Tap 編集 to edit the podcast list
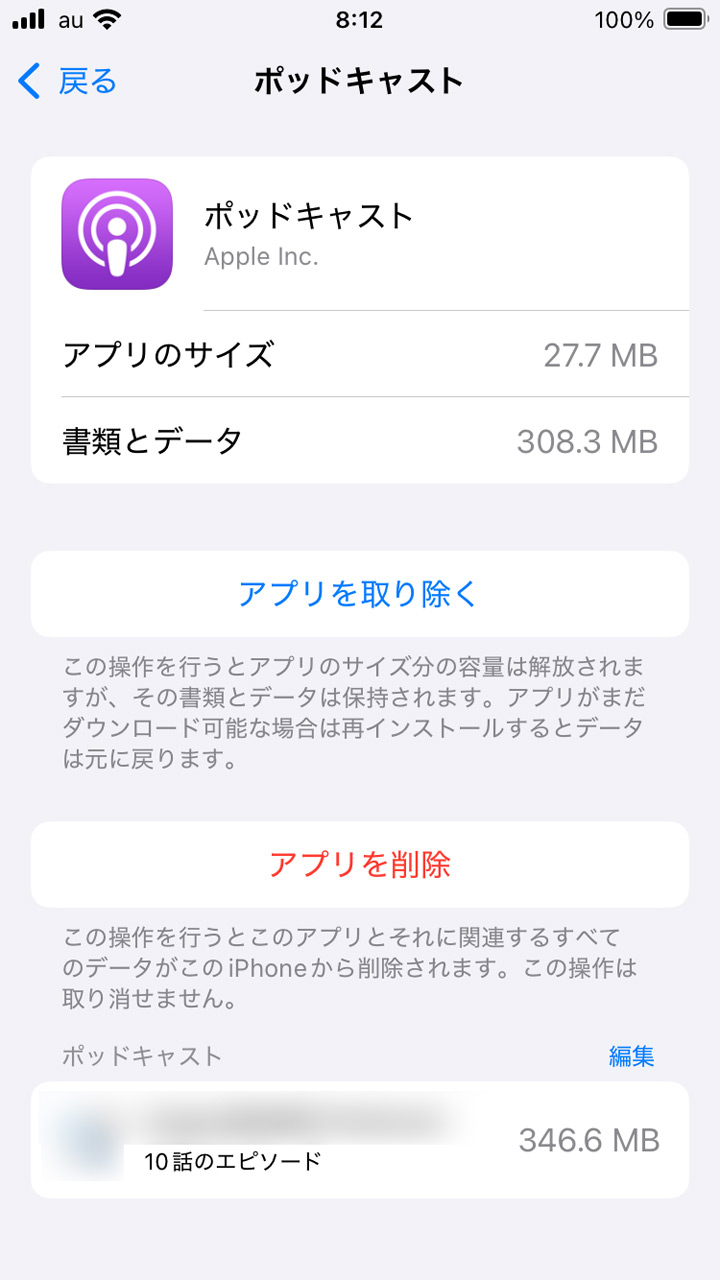 (631, 1056)
